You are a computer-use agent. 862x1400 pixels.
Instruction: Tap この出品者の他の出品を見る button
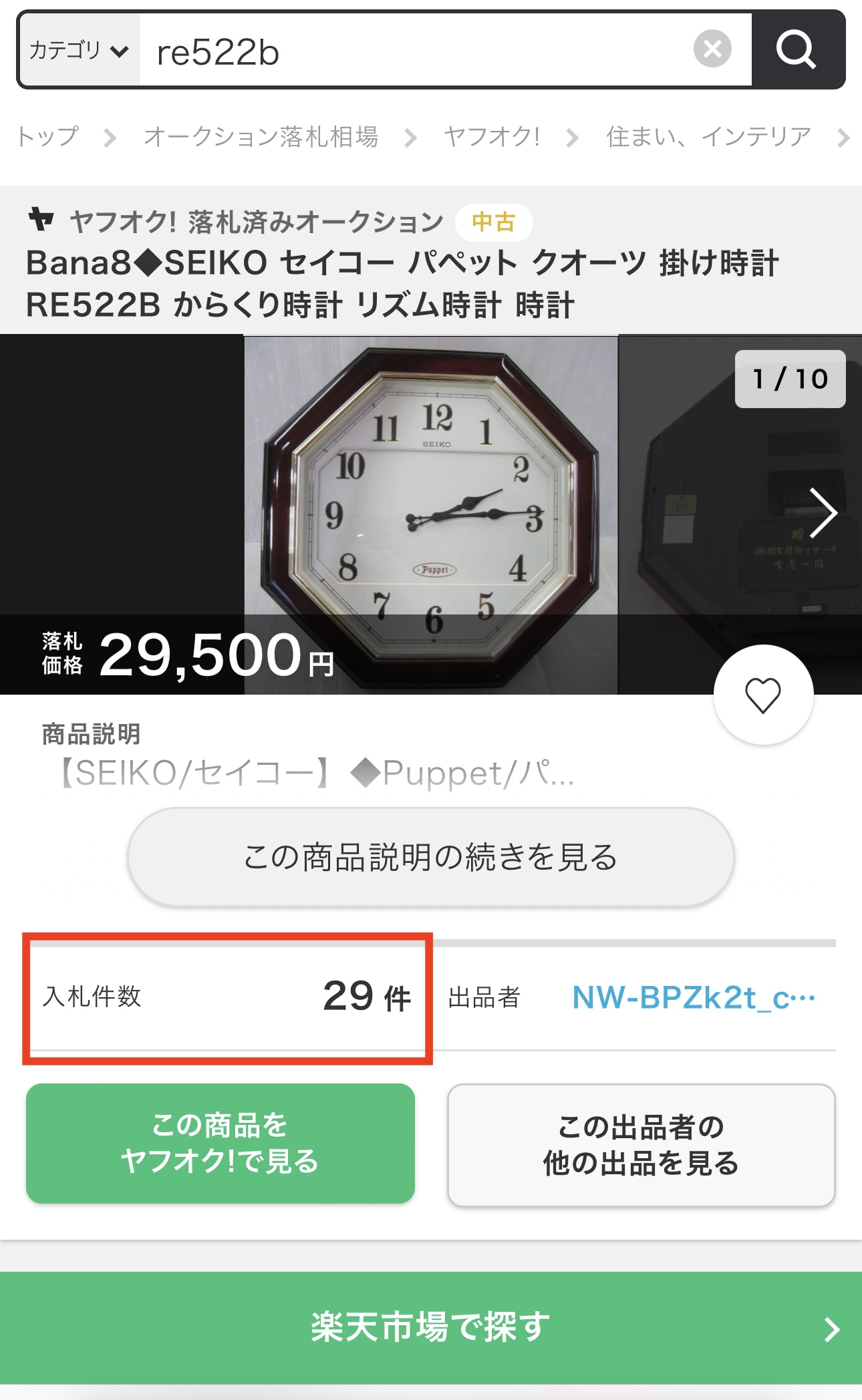pos(641,1145)
